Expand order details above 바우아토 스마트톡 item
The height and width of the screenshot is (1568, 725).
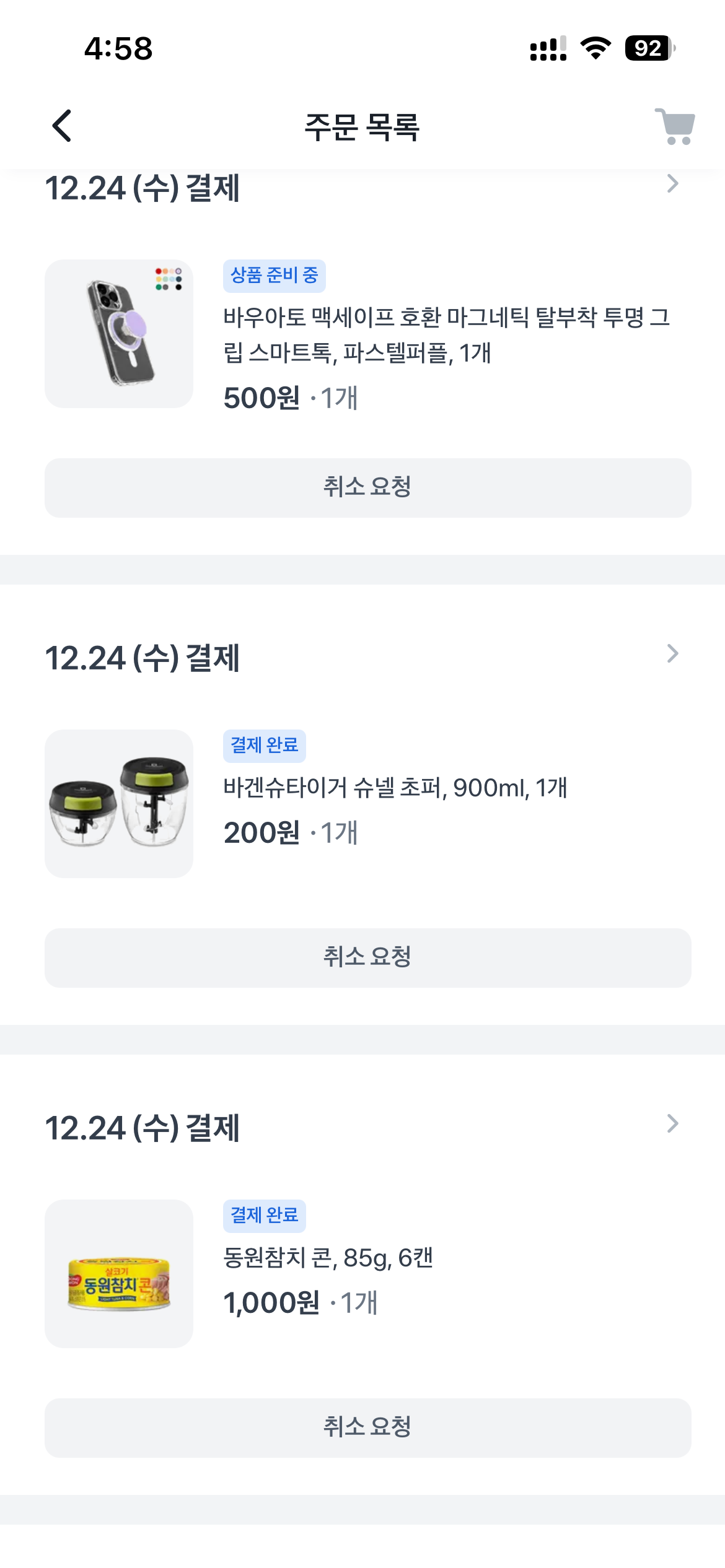672,184
